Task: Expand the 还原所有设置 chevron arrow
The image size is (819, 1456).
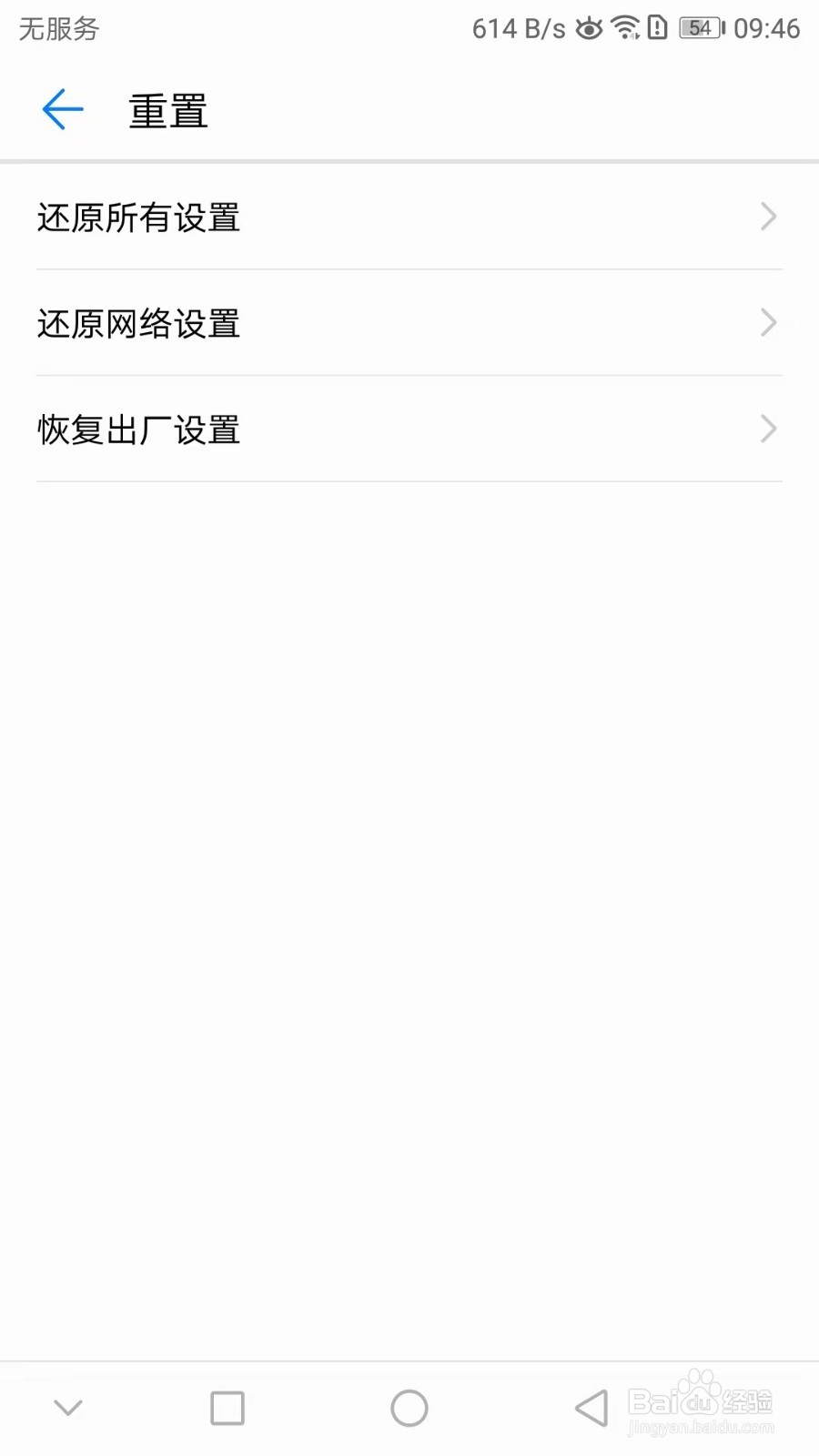Action: click(769, 217)
